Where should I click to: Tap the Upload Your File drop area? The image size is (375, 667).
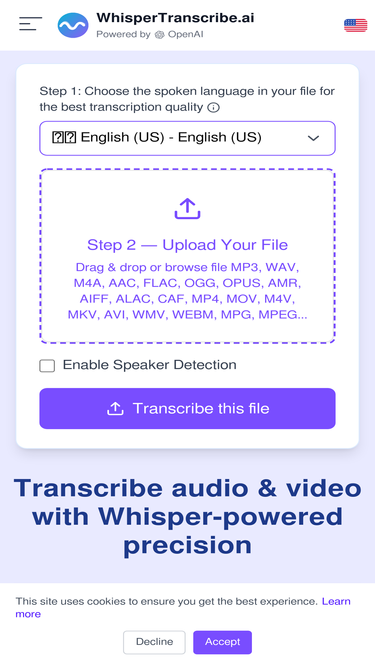pos(188,256)
